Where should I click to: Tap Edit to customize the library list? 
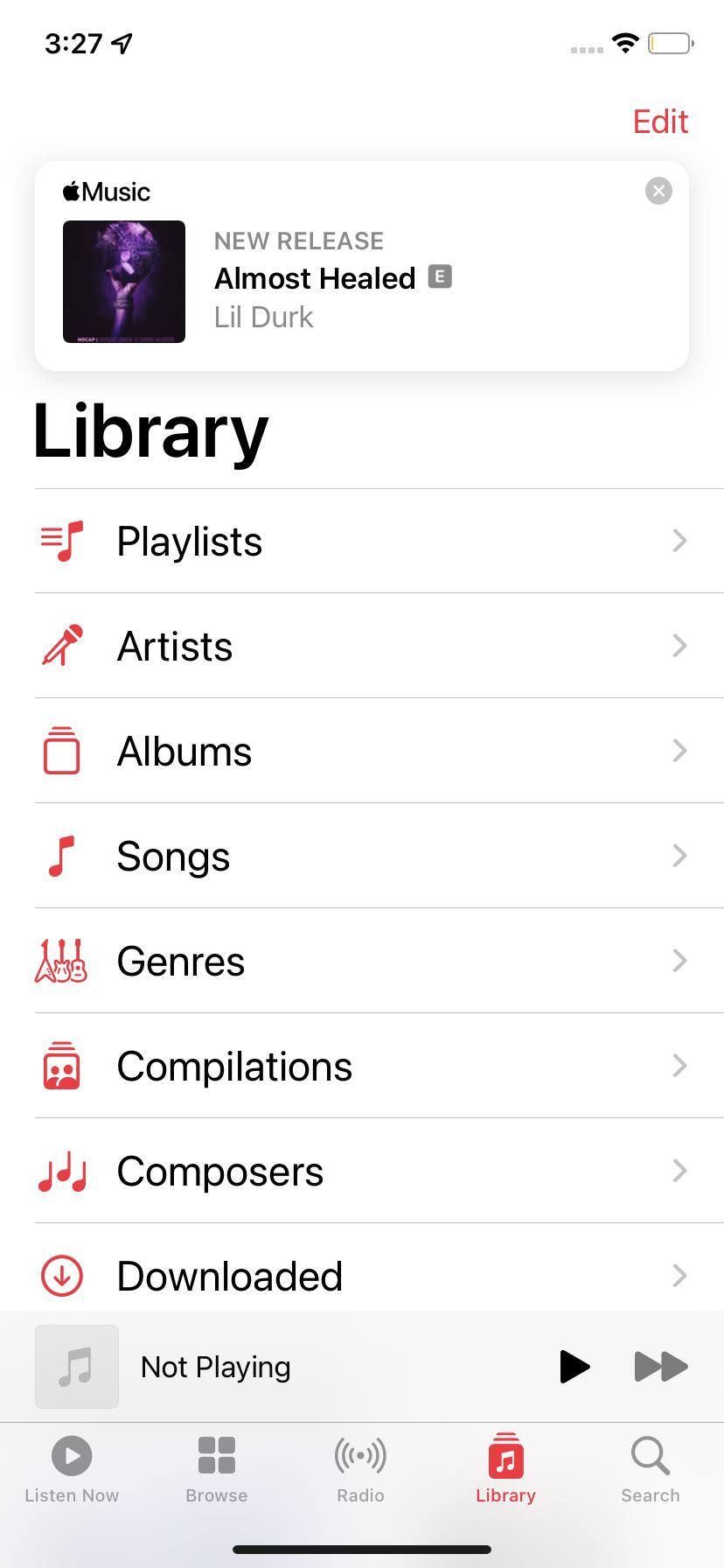click(660, 122)
